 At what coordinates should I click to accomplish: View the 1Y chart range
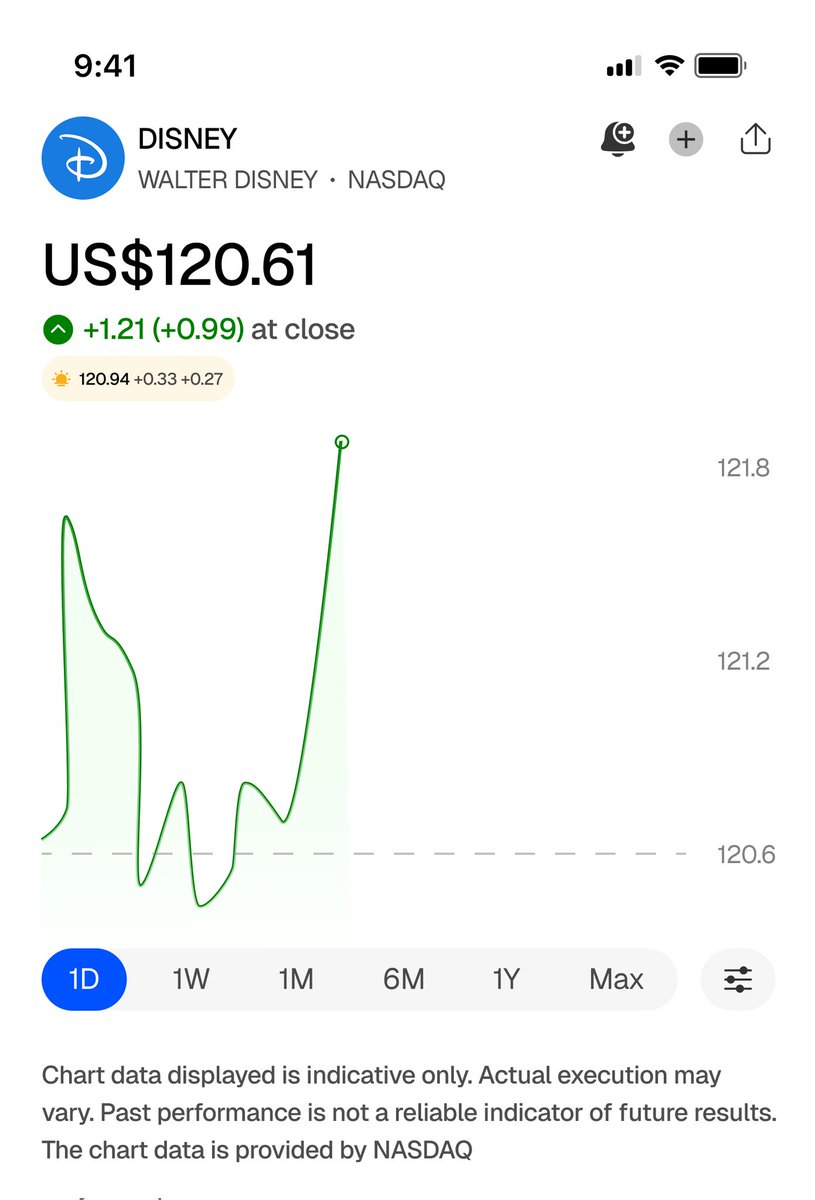coord(506,979)
